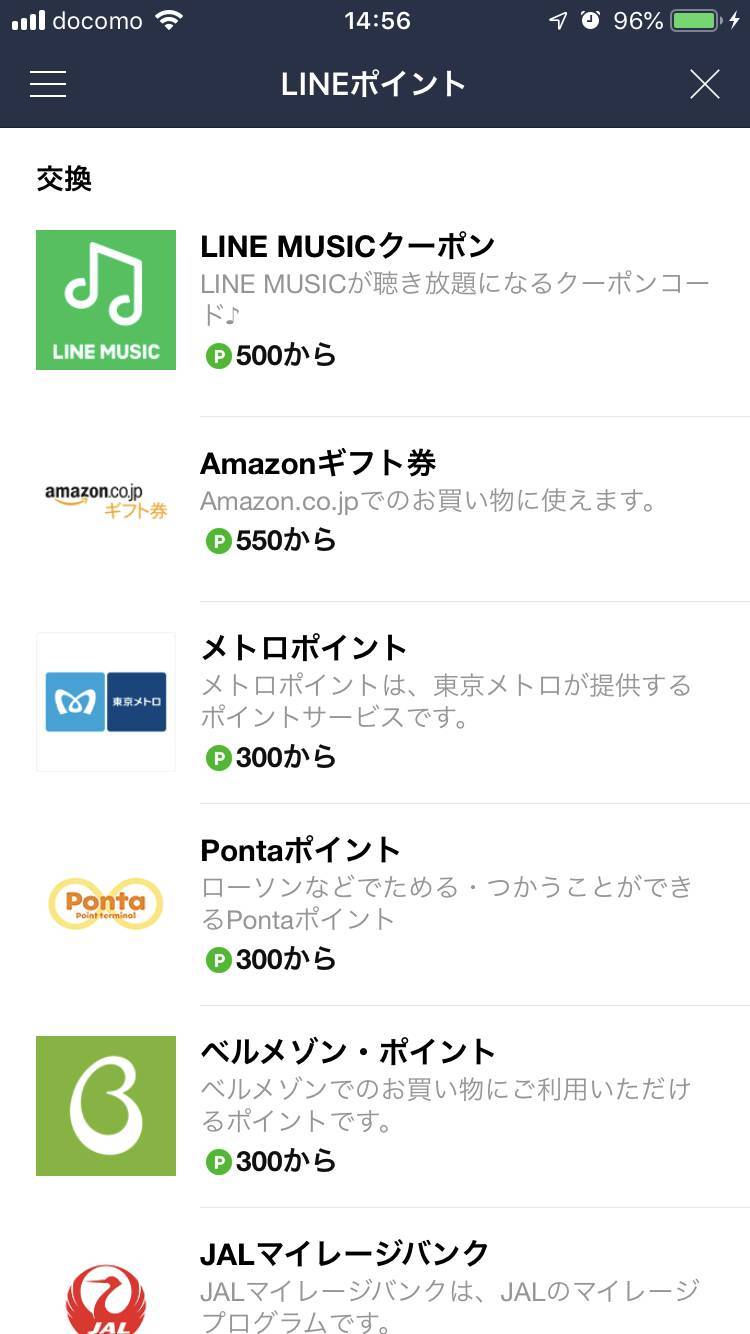Open ベルメゾン・ポイント exchange
The image size is (750, 1334).
[375, 1106]
